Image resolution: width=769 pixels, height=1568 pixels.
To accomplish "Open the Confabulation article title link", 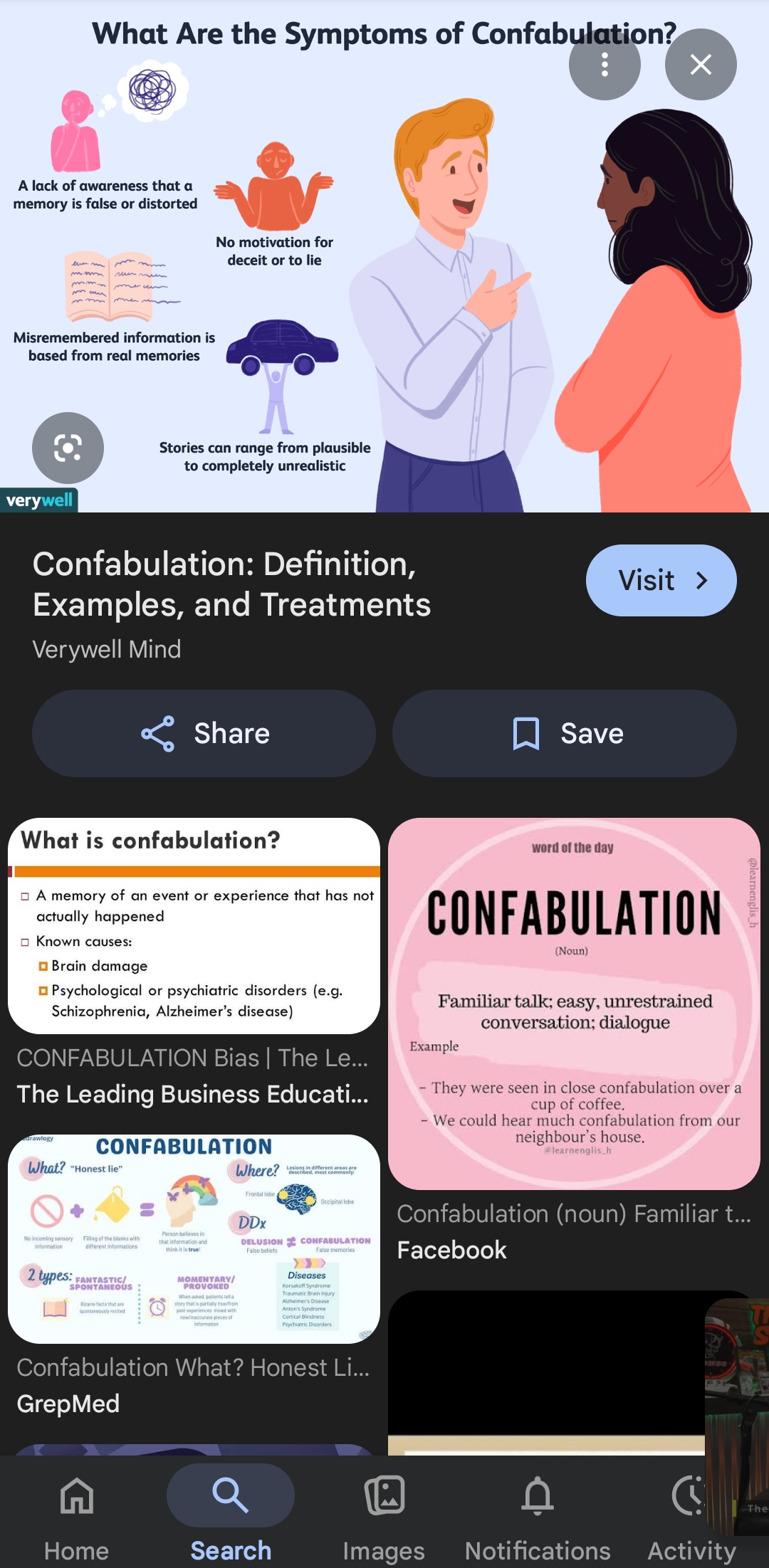I will [x=231, y=584].
